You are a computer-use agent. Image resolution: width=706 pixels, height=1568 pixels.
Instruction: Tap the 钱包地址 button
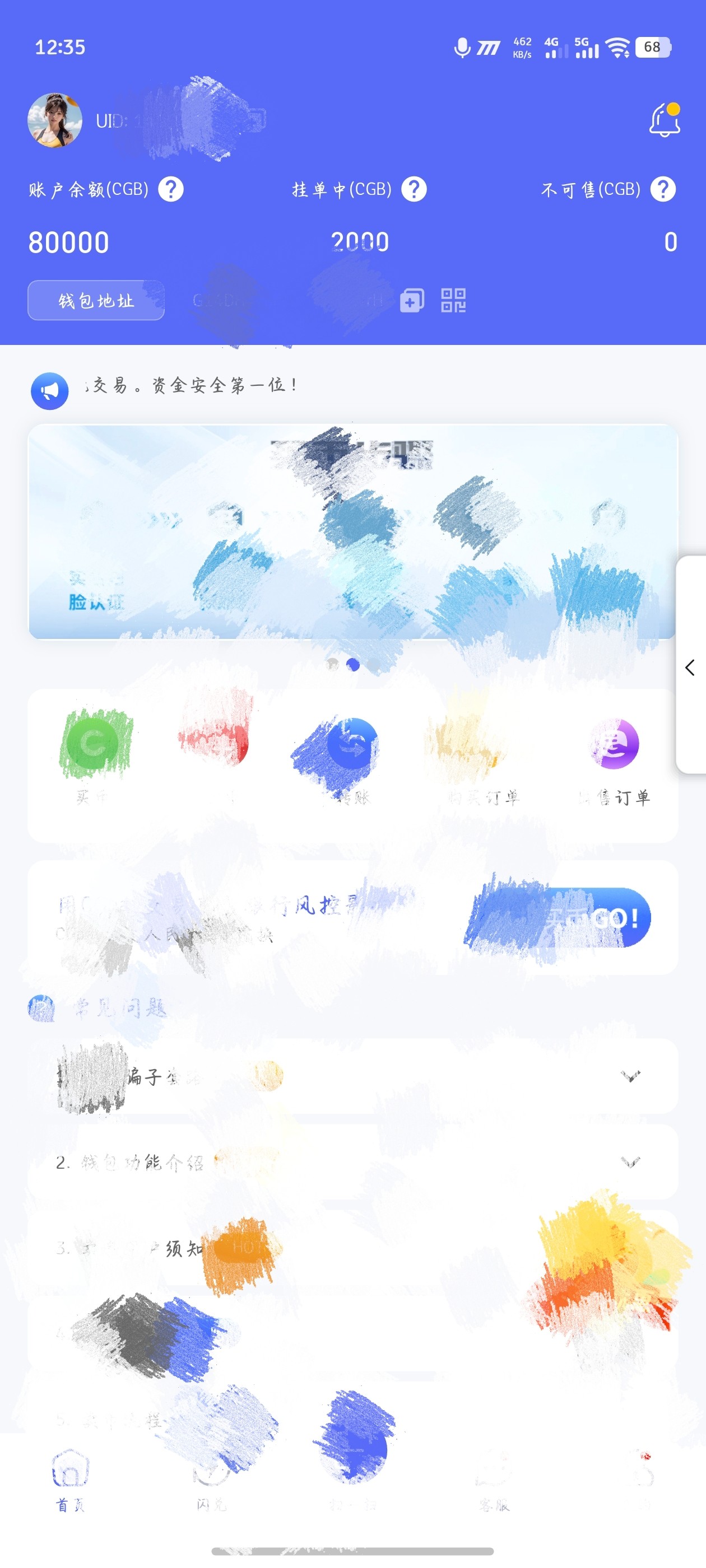[96, 300]
